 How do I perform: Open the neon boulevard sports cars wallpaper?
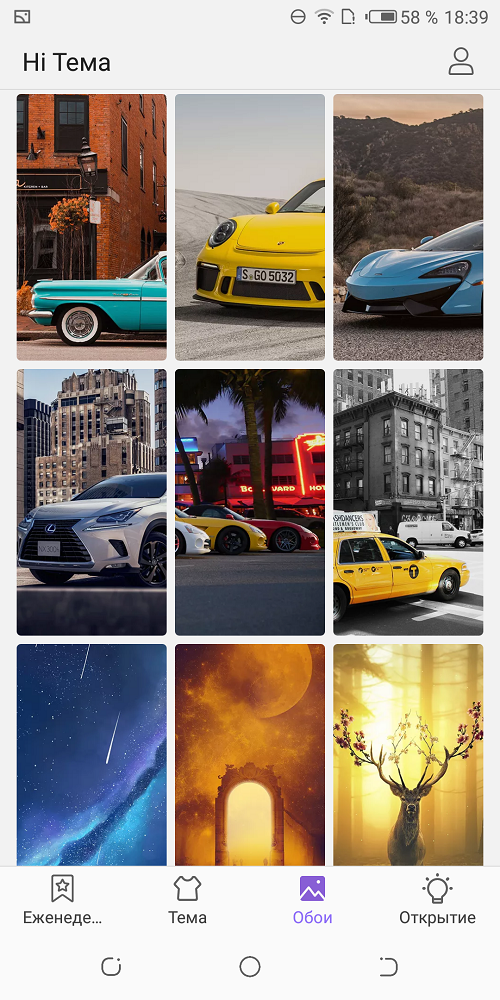pyautogui.click(x=250, y=503)
